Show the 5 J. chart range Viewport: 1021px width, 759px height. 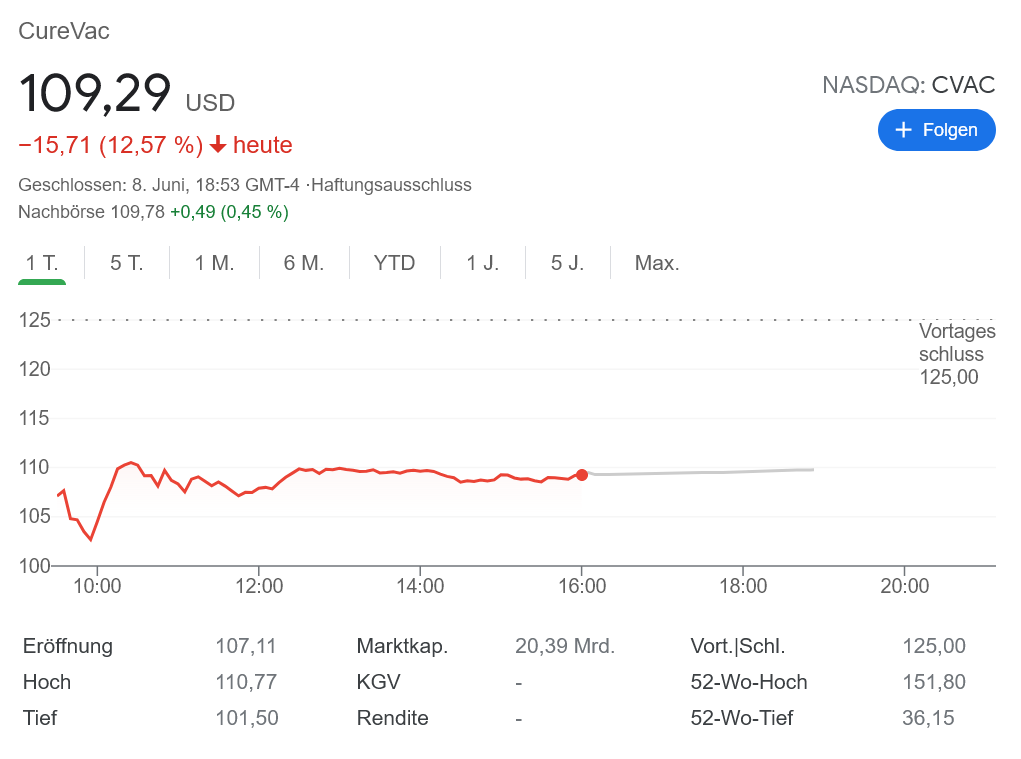tap(567, 263)
